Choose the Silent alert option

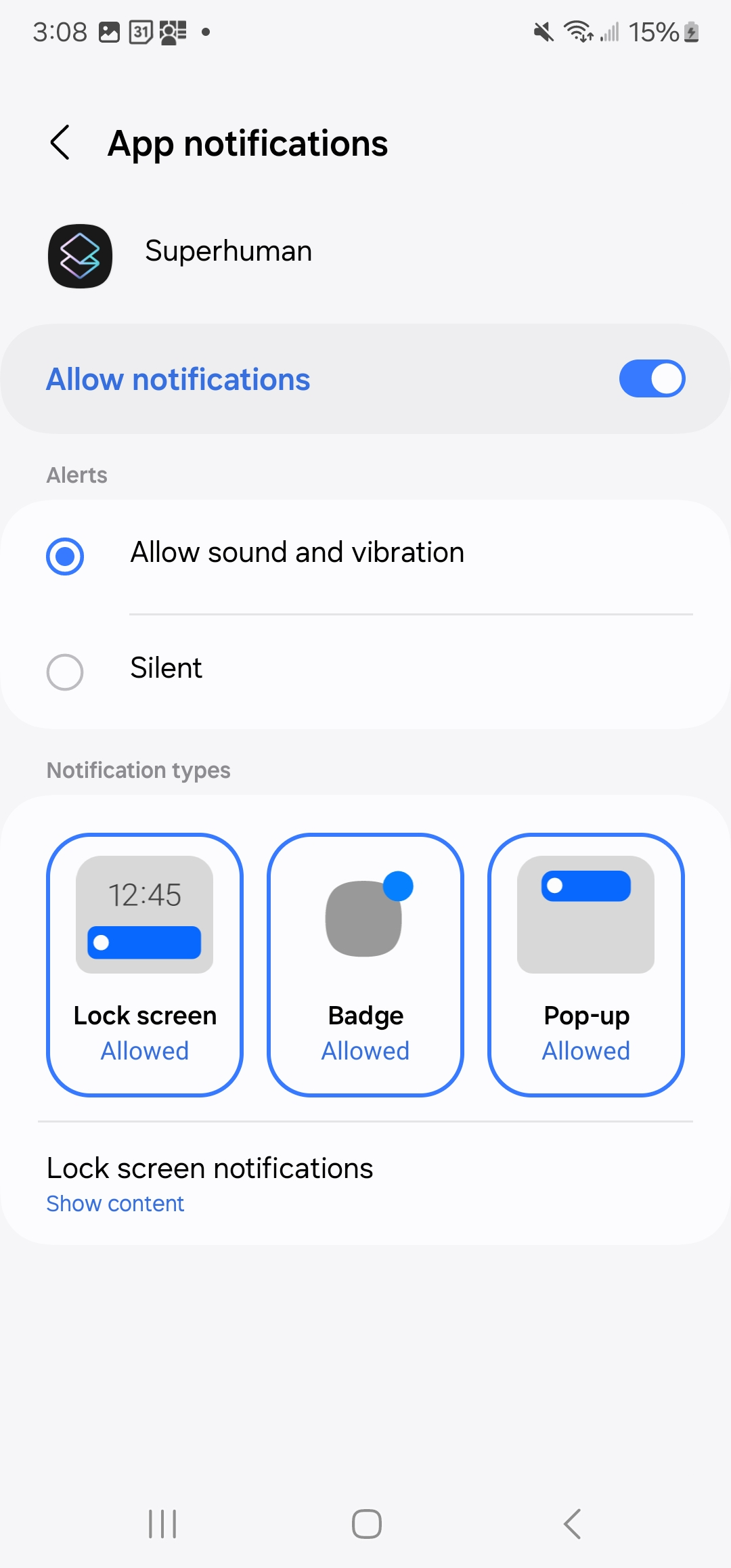pos(65,672)
